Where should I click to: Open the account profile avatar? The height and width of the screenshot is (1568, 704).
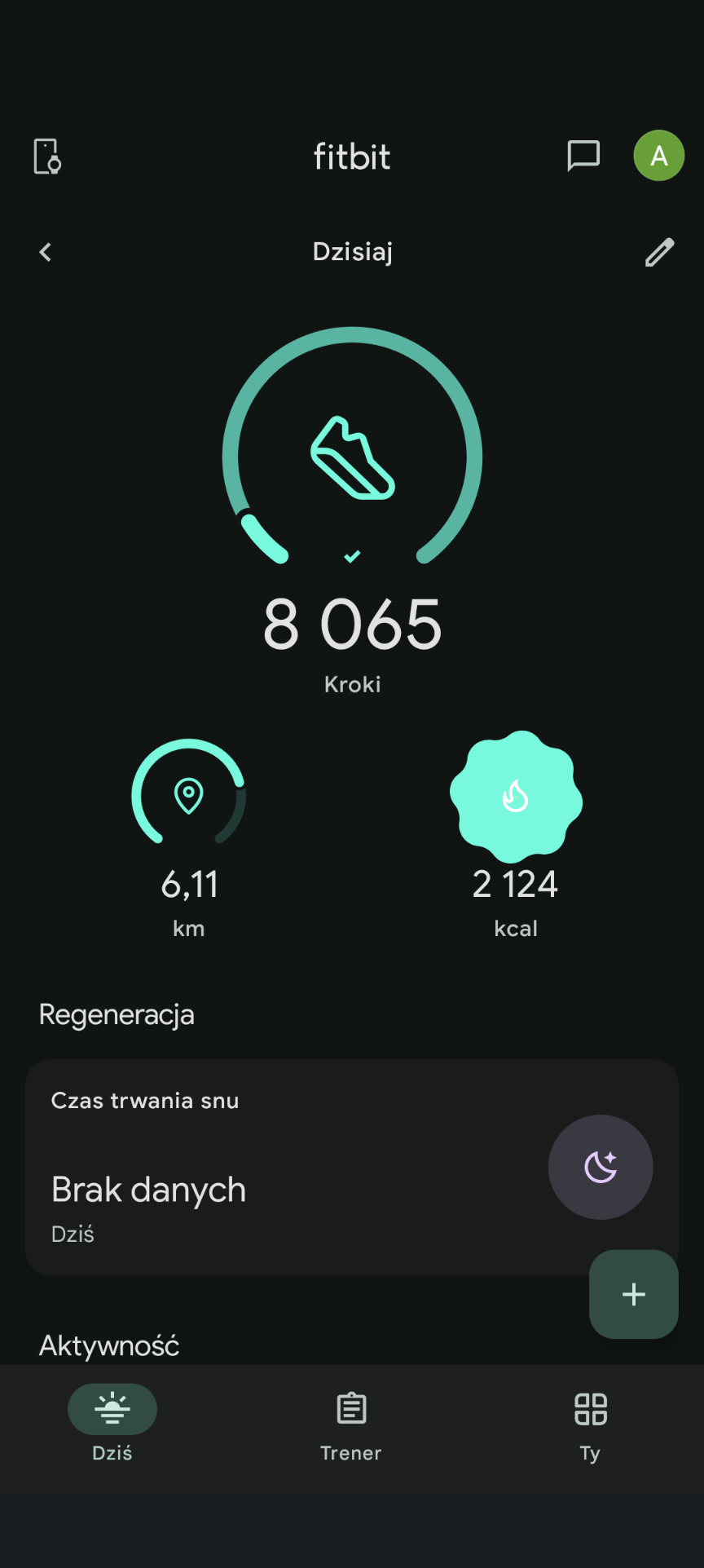point(658,156)
